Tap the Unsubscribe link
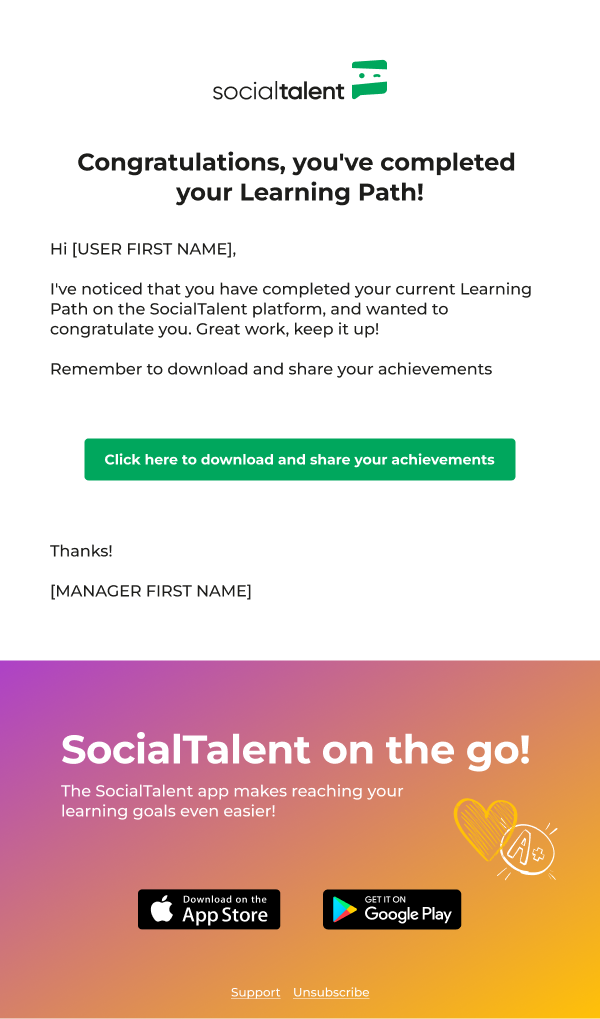This screenshot has height=1019, width=600. [331, 992]
